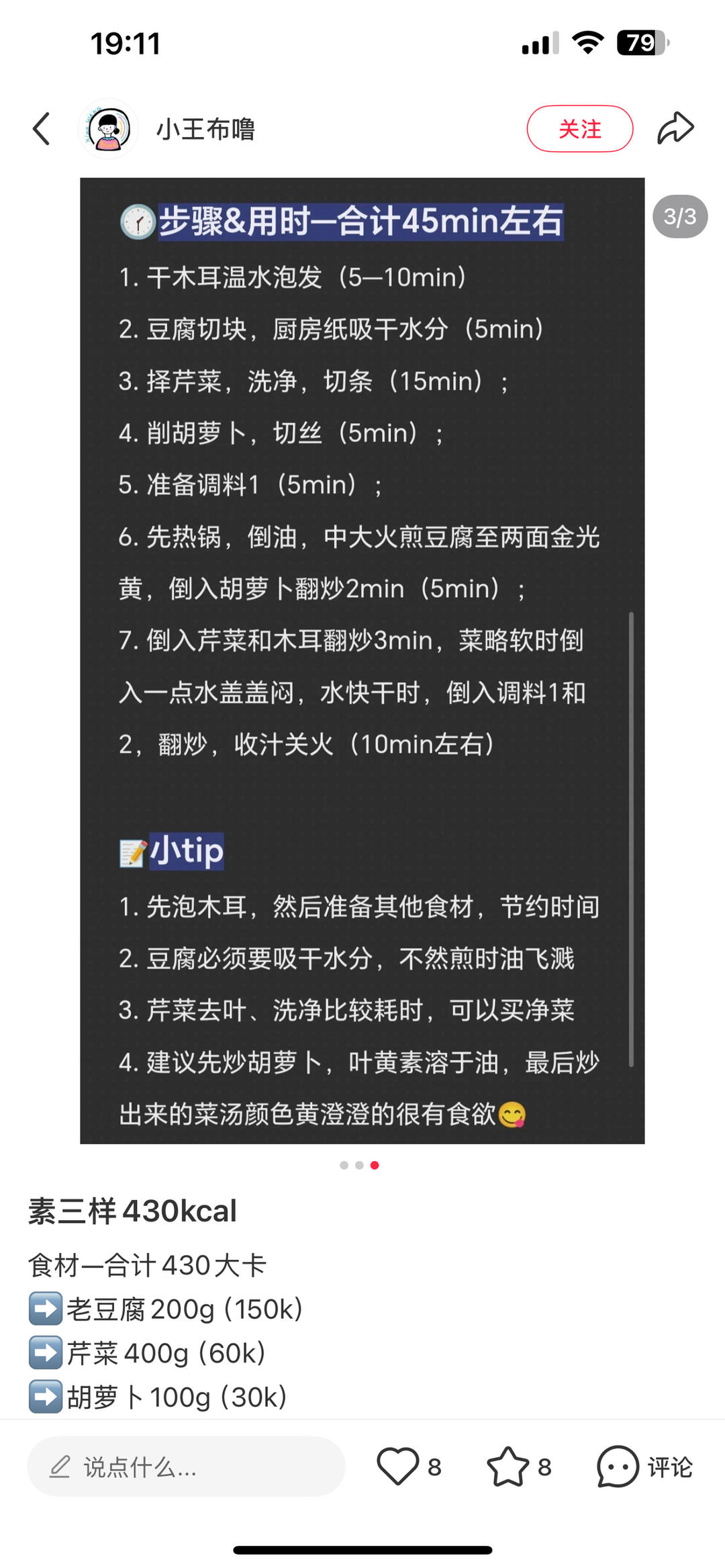725x1568 pixels.
Task: Open the recipe steps image
Action: pyautogui.click(x=362, y=660)
